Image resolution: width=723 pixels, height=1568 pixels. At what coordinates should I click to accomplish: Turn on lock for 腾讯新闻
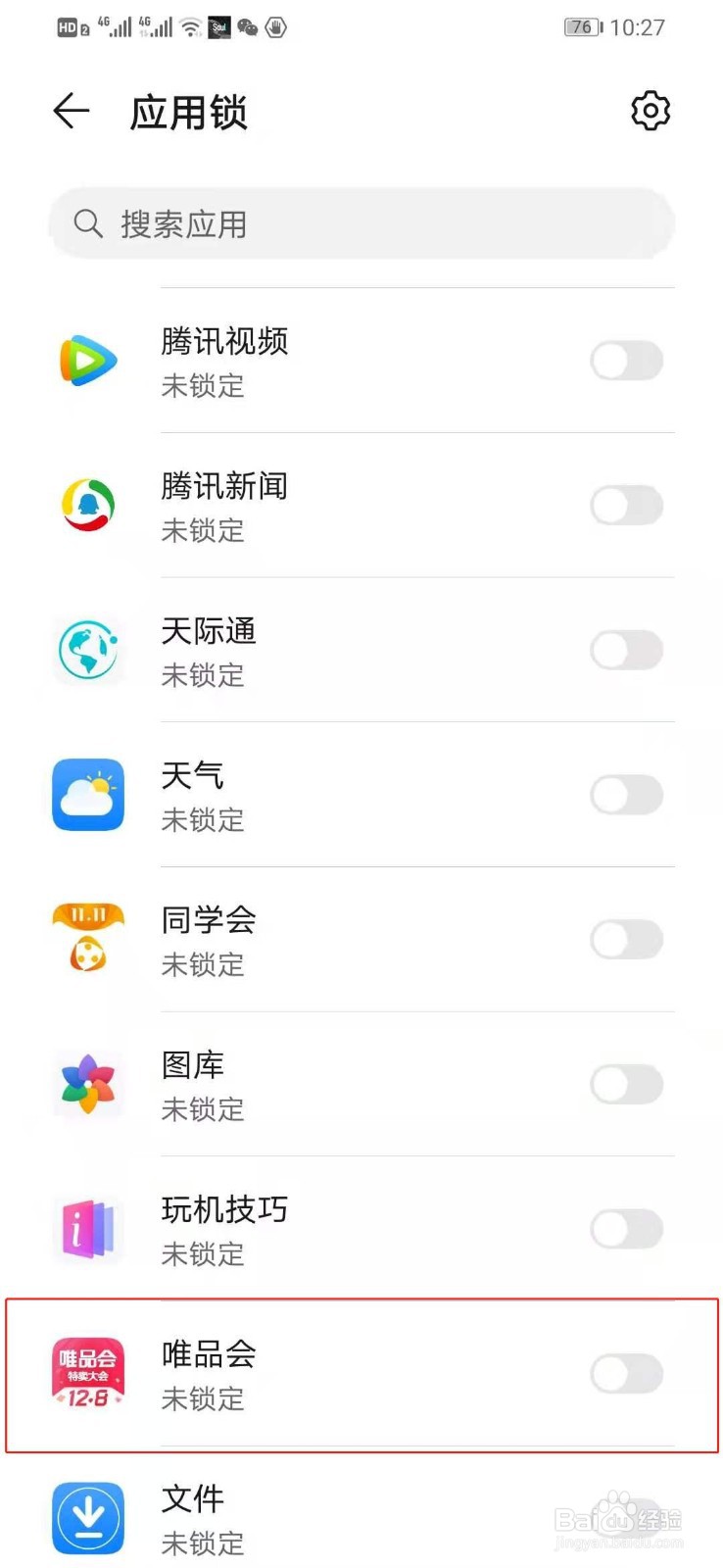coord(627,506)
